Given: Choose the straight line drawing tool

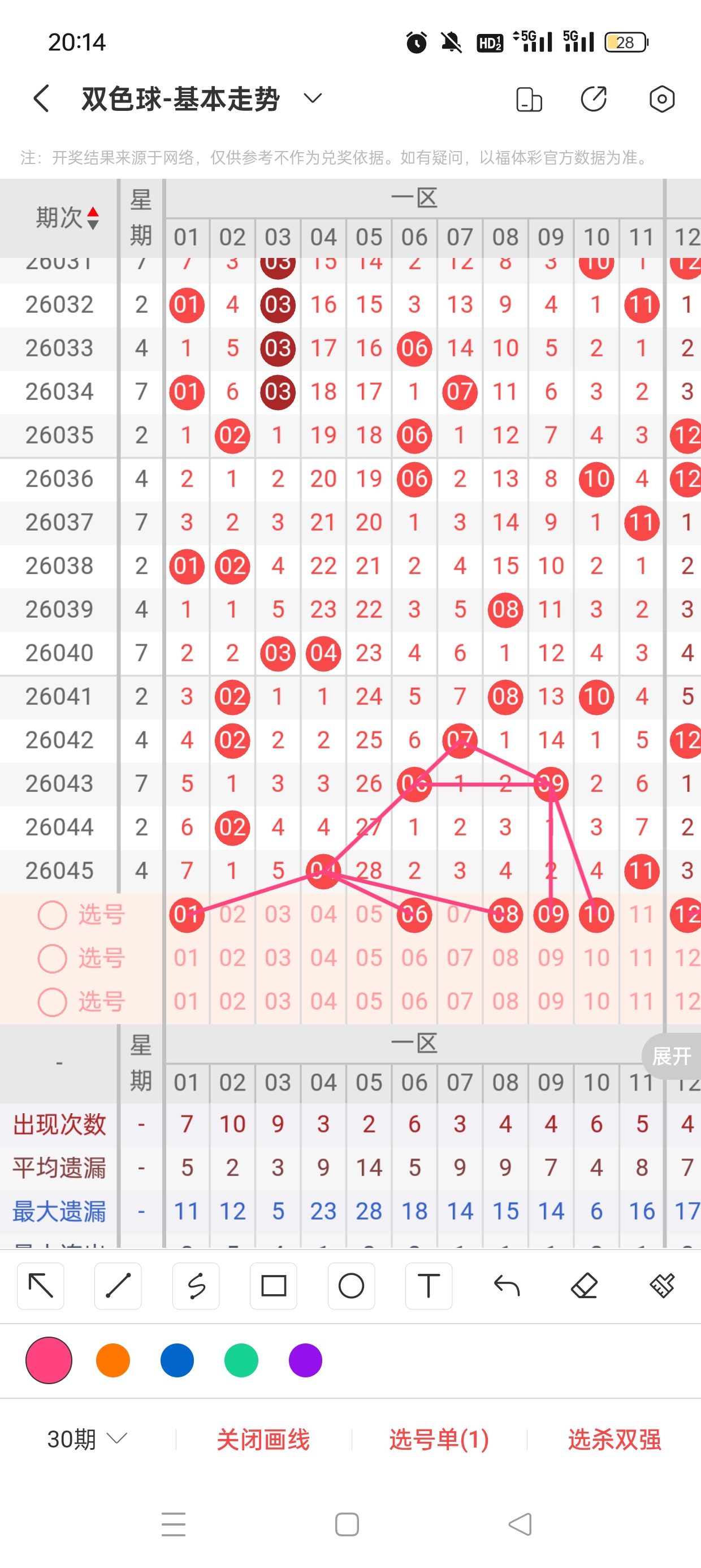Looking at the screenshot, I should pyautogui.click(x=118, y=1286).
